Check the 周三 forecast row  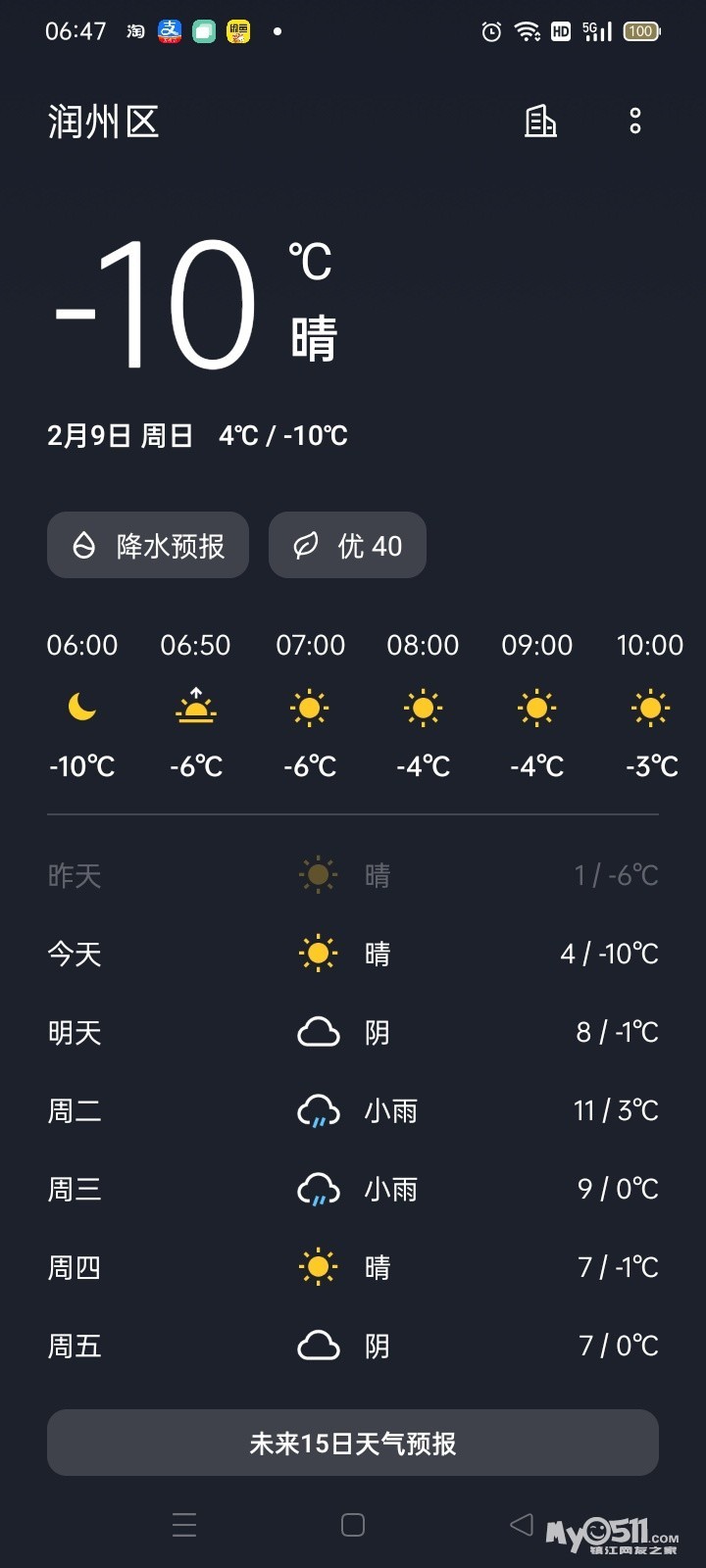[x=353, y=1189]
